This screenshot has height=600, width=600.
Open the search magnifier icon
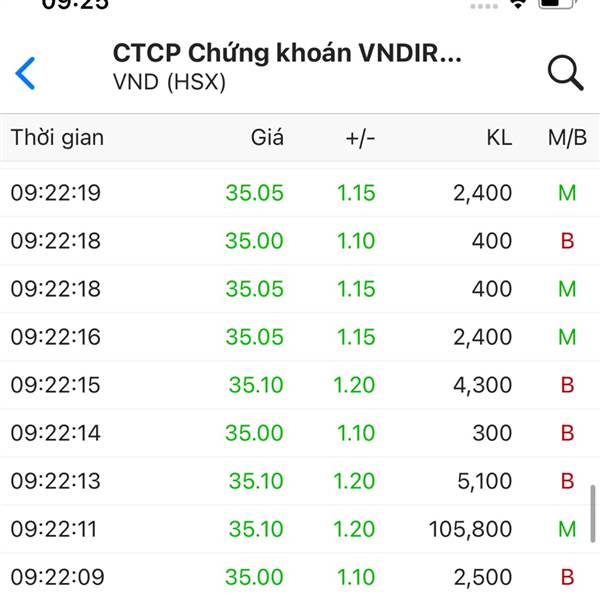coord(566,73)
